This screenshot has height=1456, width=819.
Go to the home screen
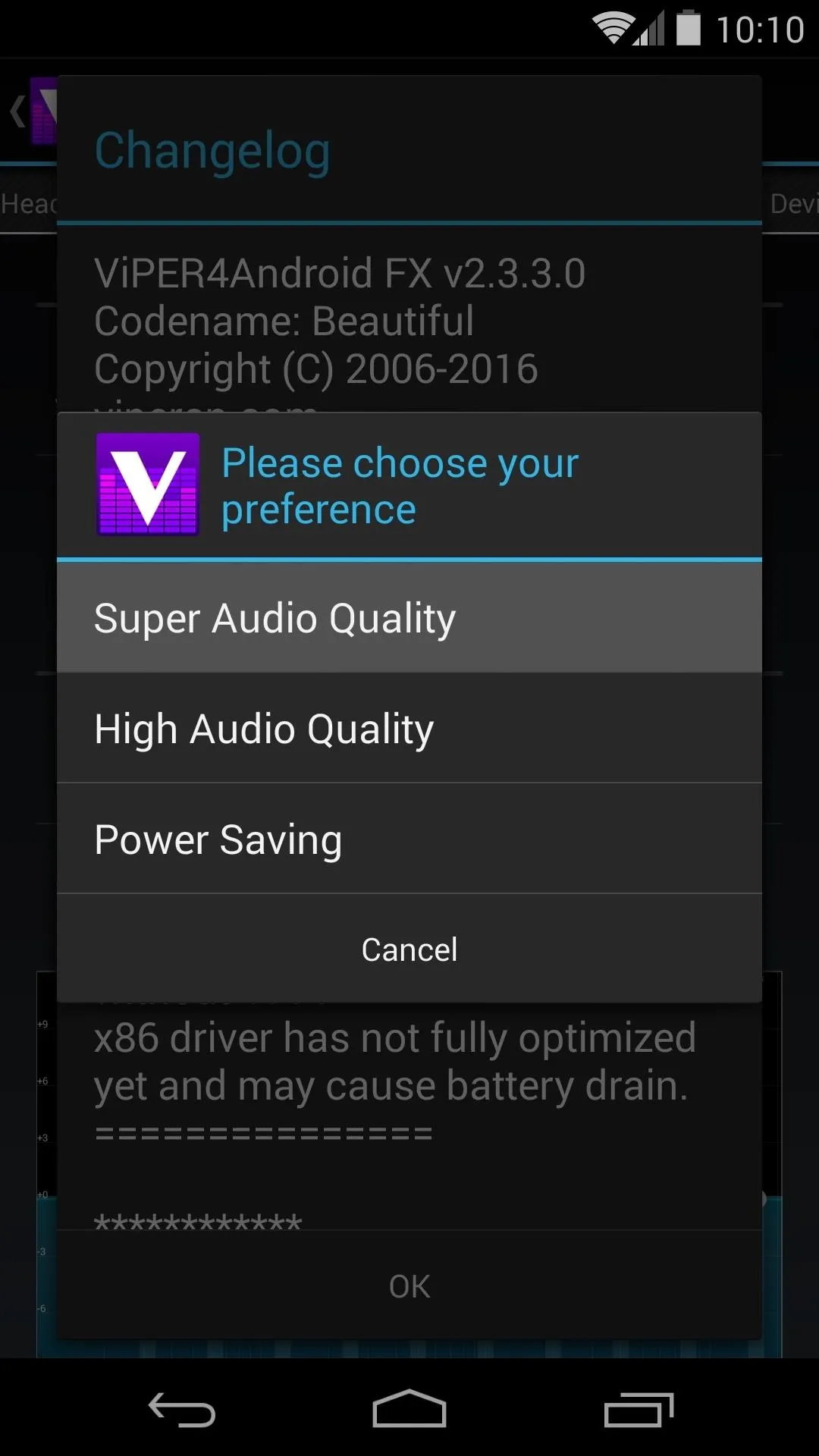tap(409, 1409)
